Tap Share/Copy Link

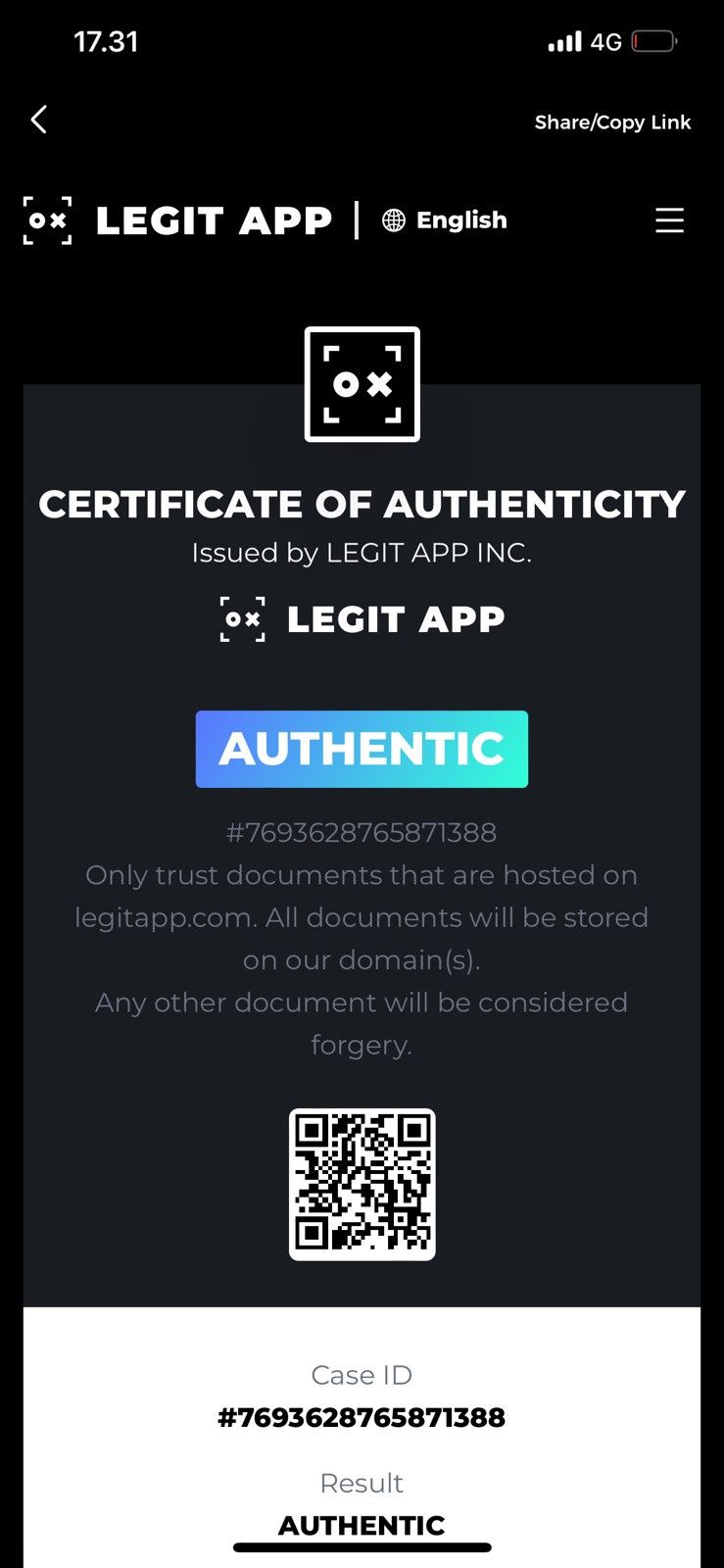612,122
